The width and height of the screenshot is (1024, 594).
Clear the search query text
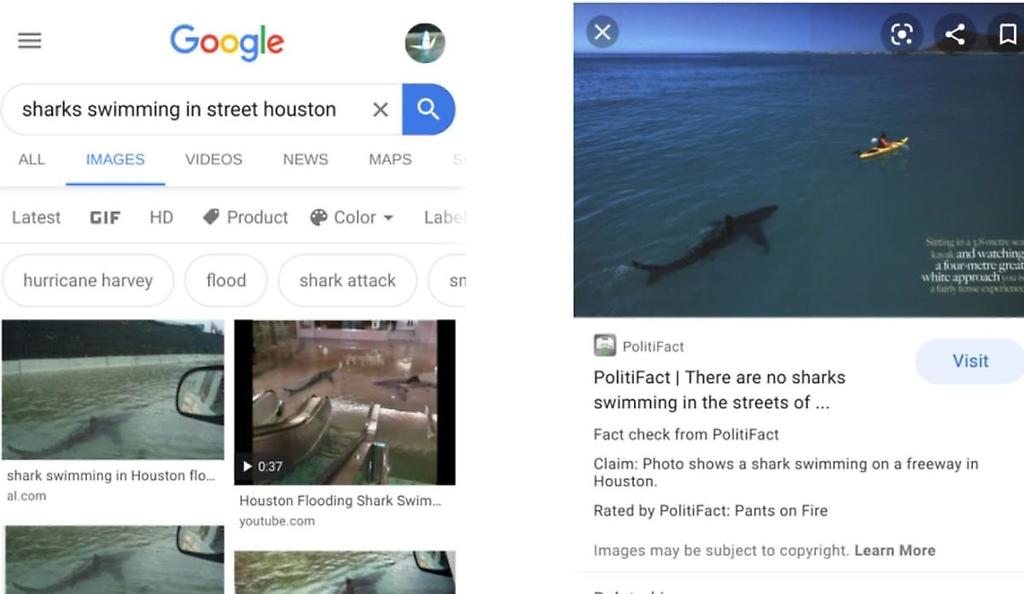point(380,110)
